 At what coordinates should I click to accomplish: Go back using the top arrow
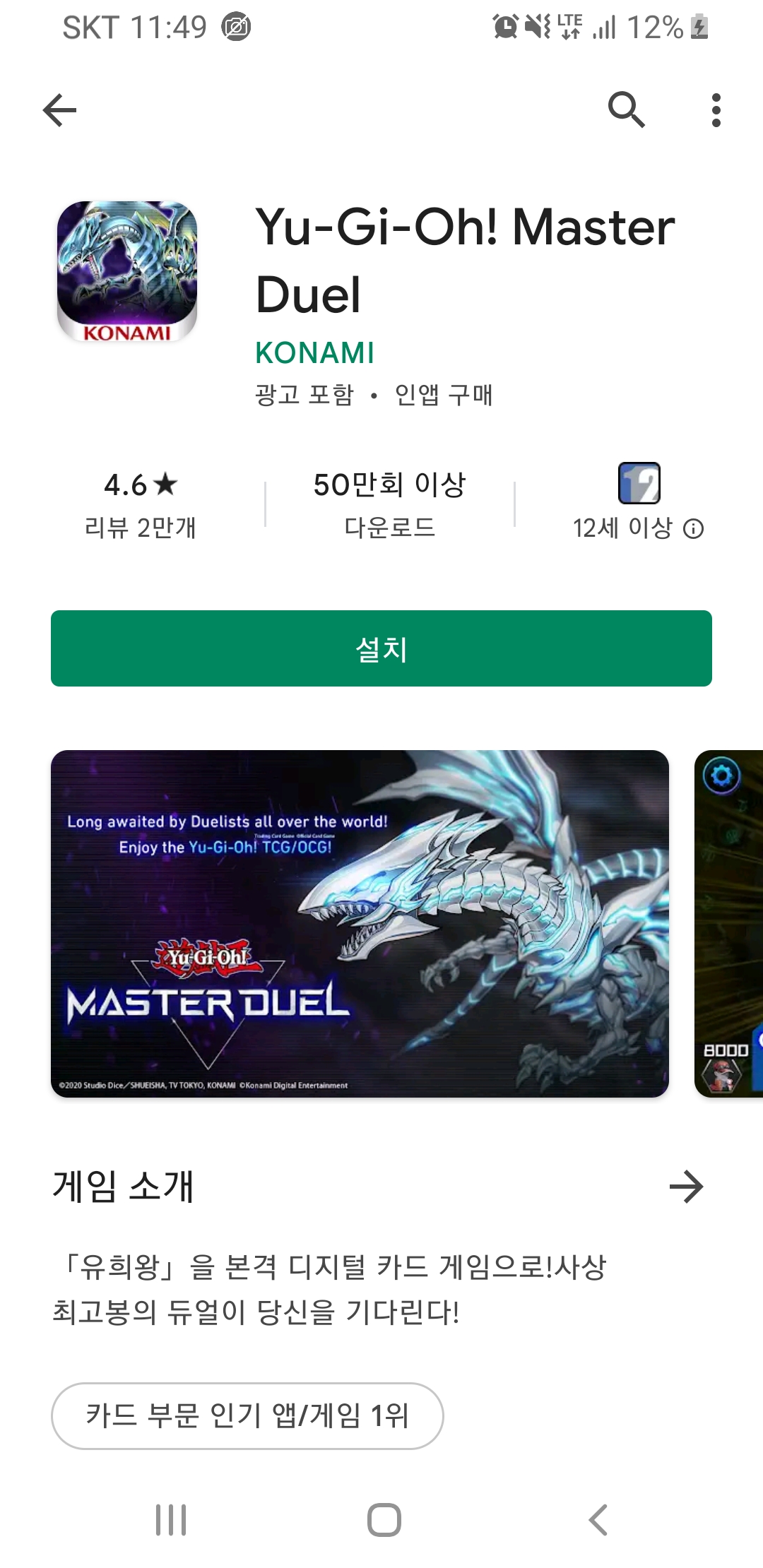[x=59, y=110]
